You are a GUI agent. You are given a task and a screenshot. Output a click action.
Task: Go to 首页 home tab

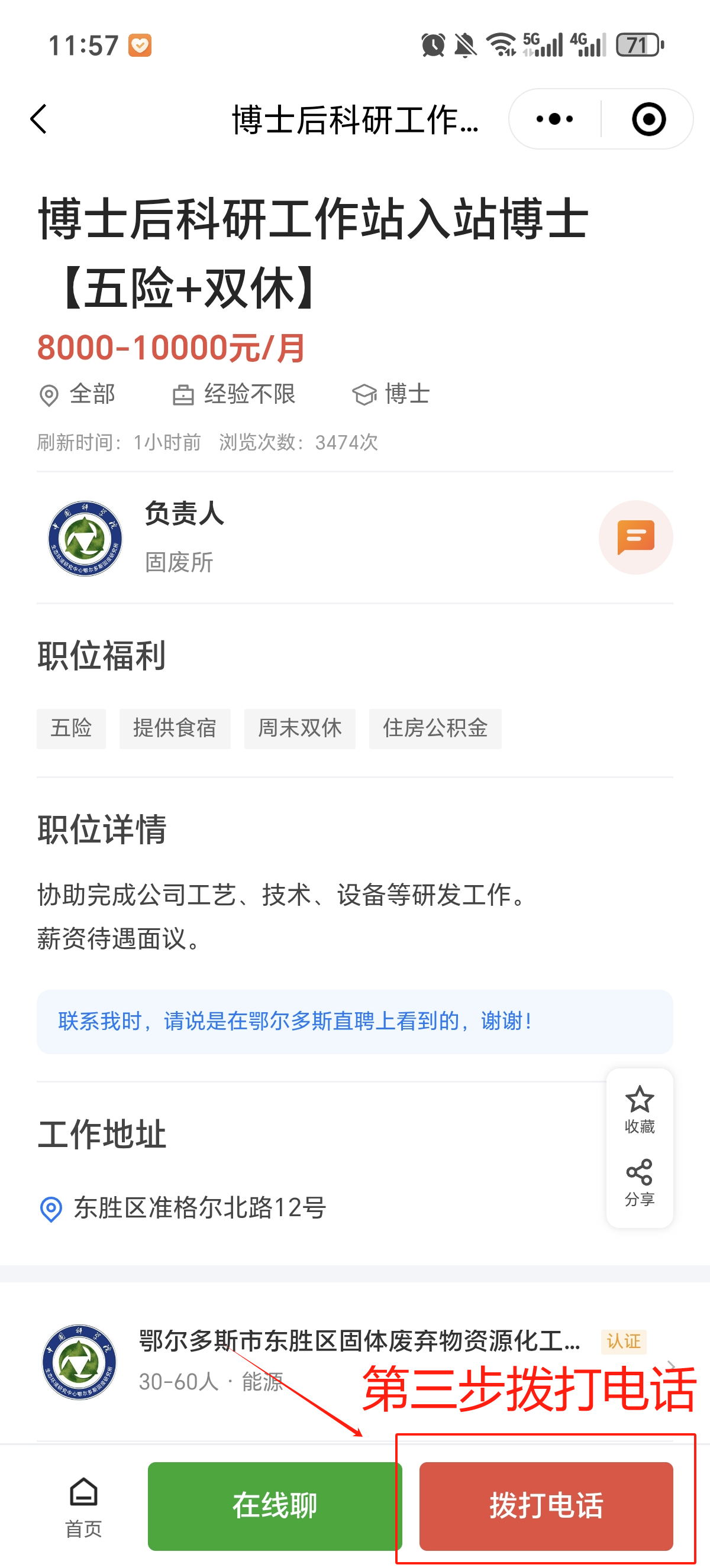point(83,1506)
